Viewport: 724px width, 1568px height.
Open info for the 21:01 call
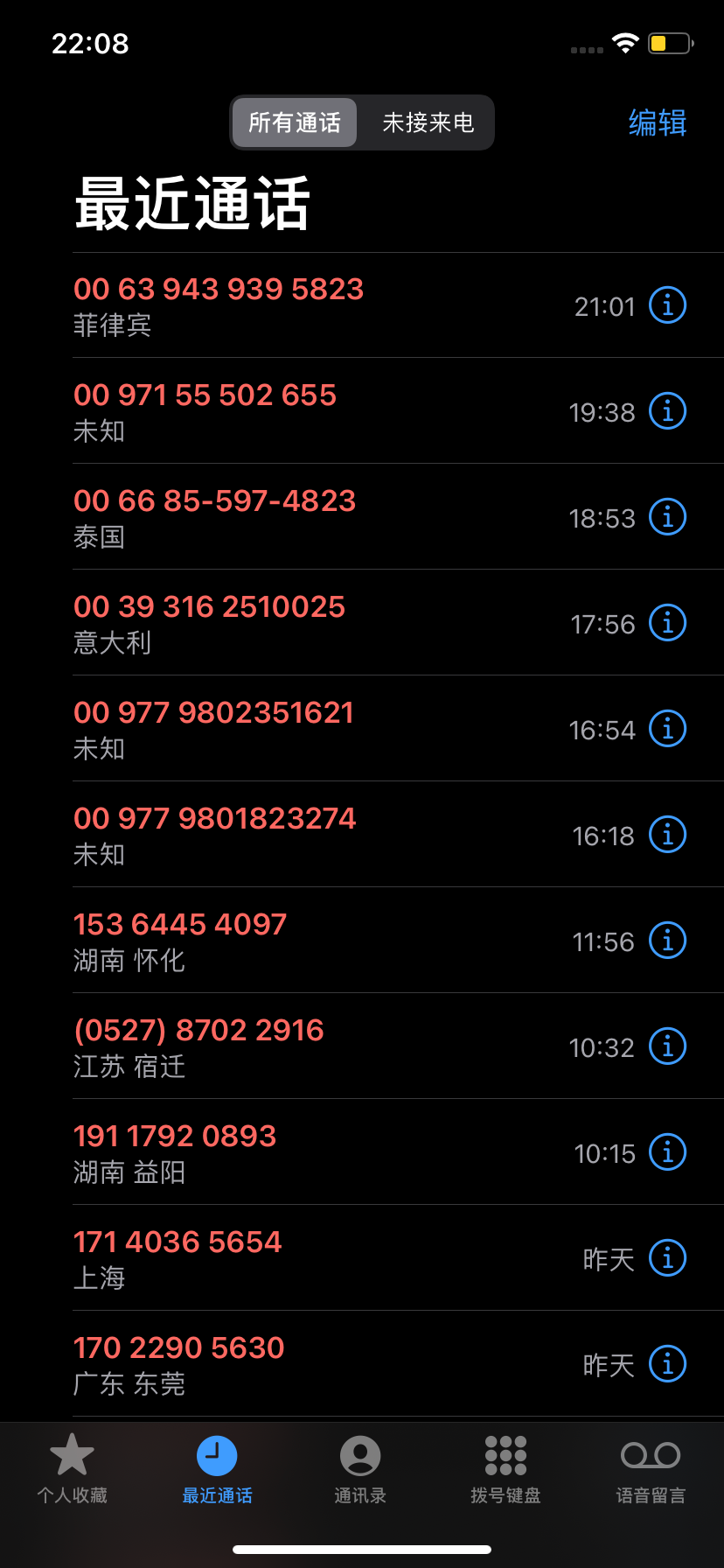[x=667, y=305]
